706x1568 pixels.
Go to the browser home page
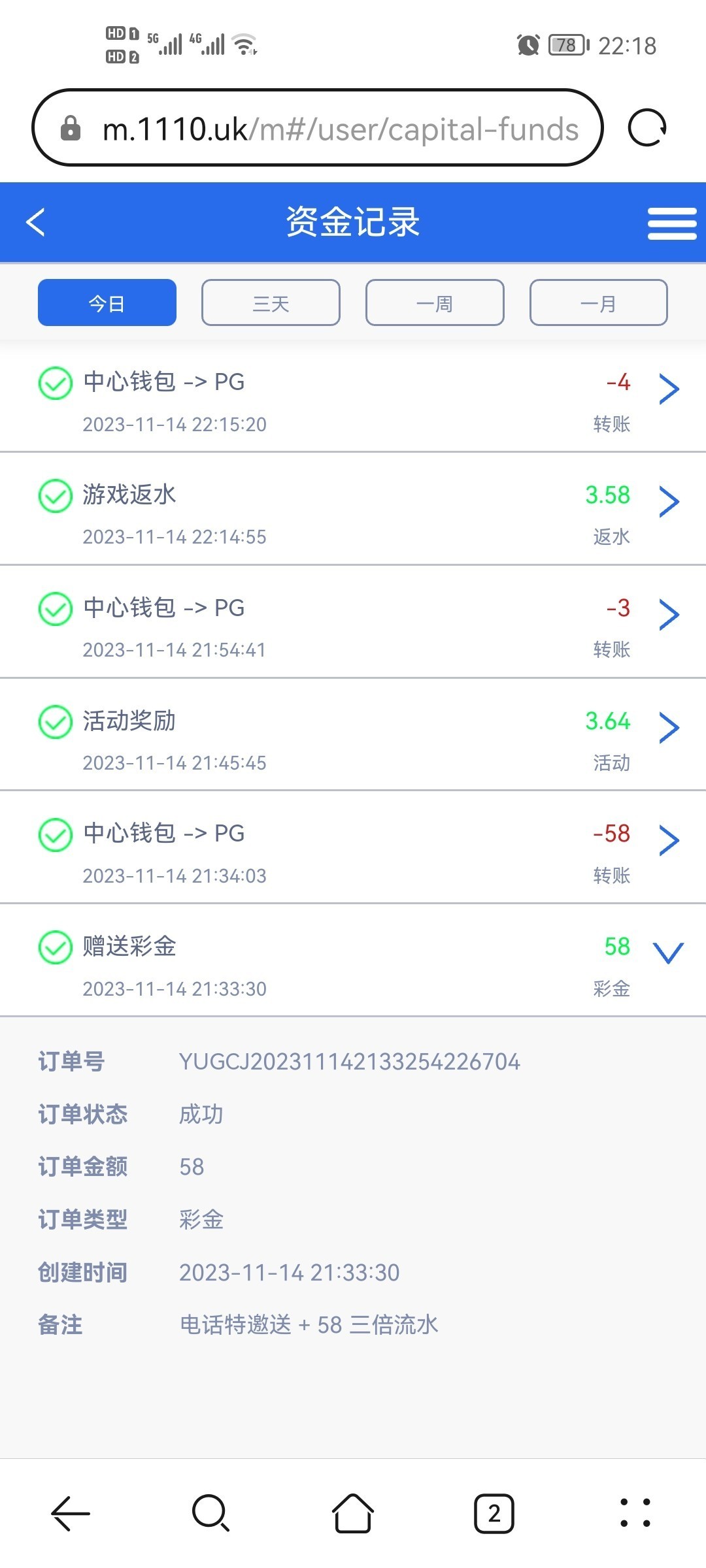pos(353,1513)
